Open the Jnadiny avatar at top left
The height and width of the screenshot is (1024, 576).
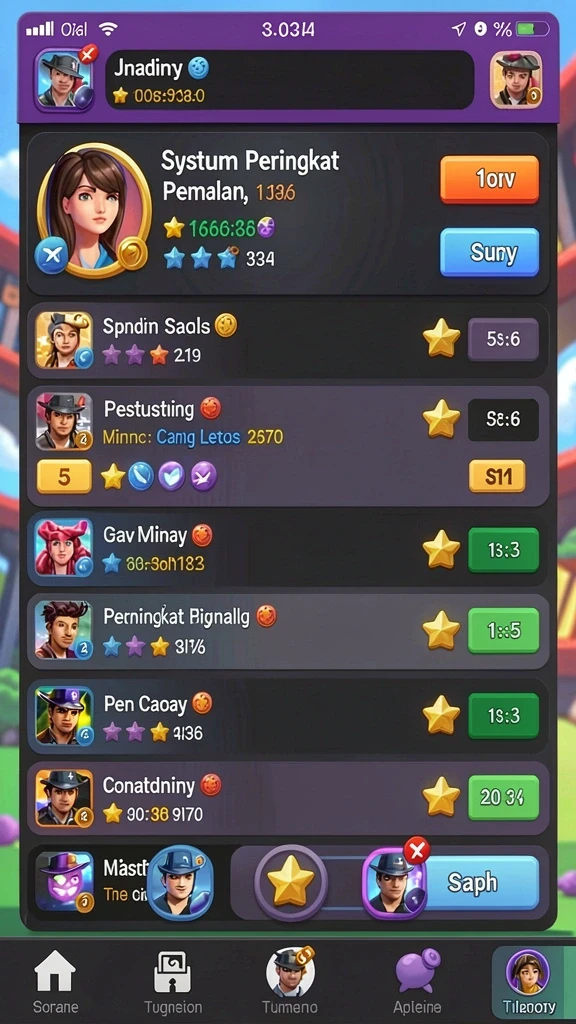63,80
